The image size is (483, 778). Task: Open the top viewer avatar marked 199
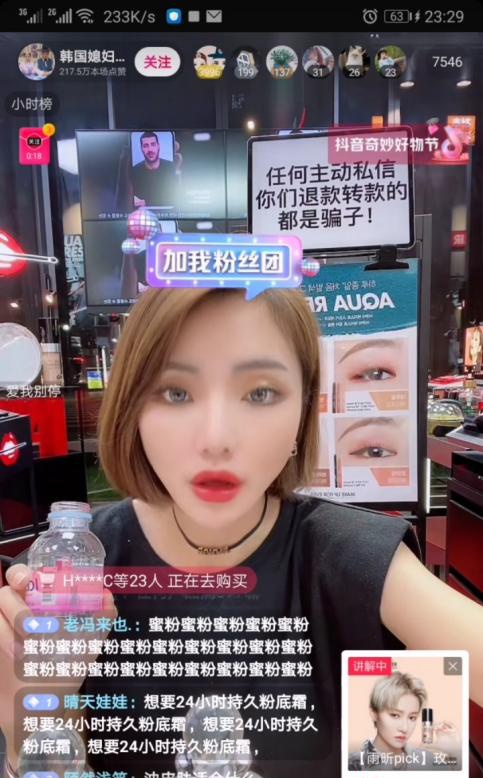point(246,63)
